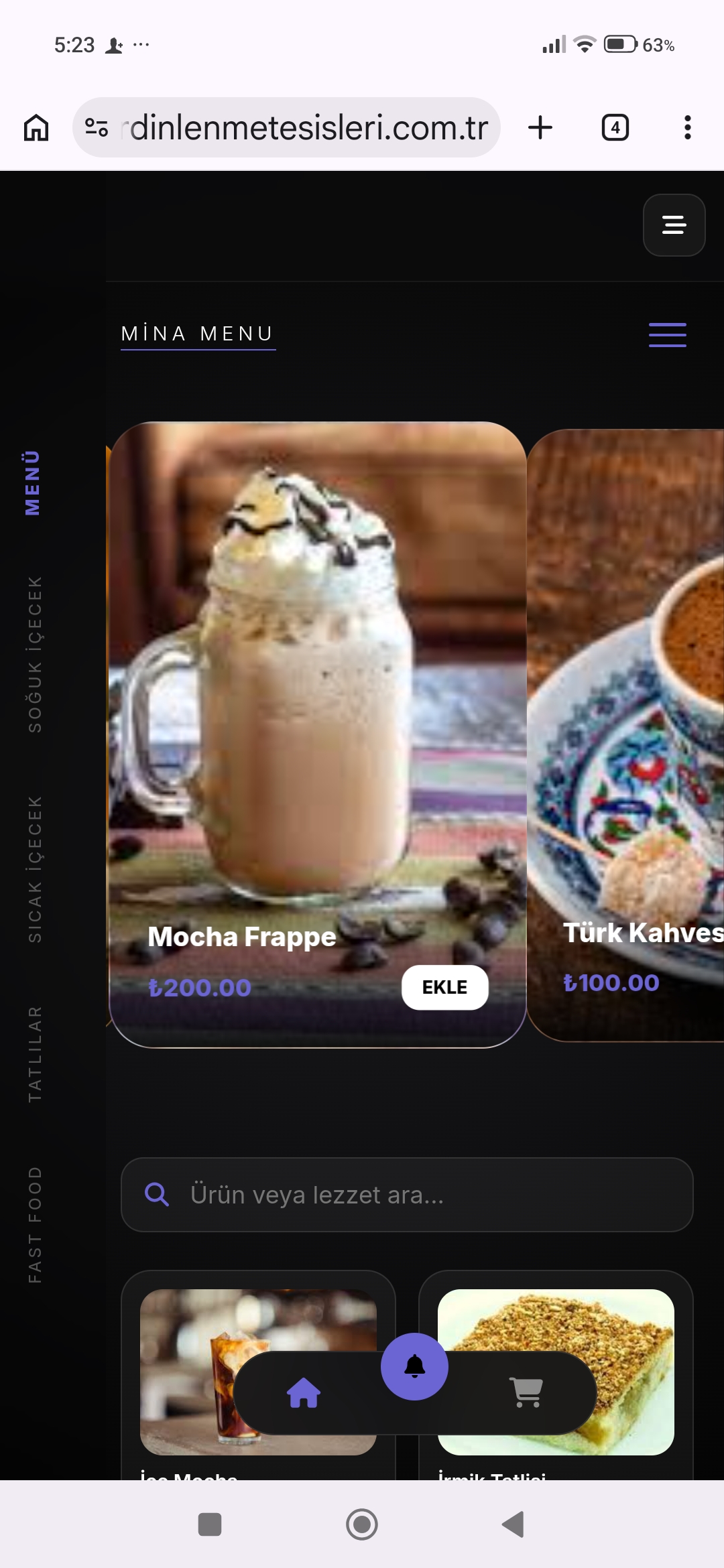Open the browser tab switcher
The image size is (724, 1568).
pyautogui.click(x=615, y=127)
